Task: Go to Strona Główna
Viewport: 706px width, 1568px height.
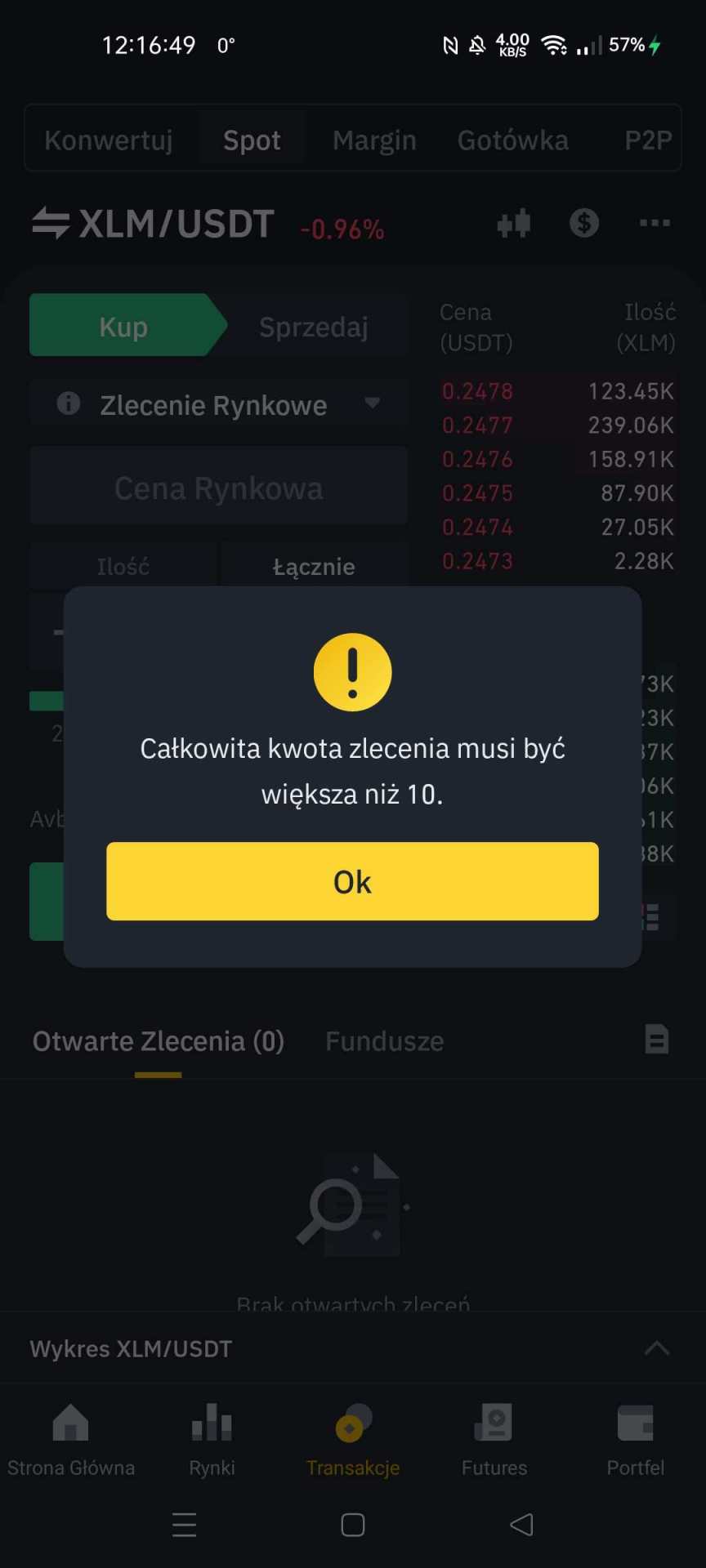Action: pos(71,1441)
